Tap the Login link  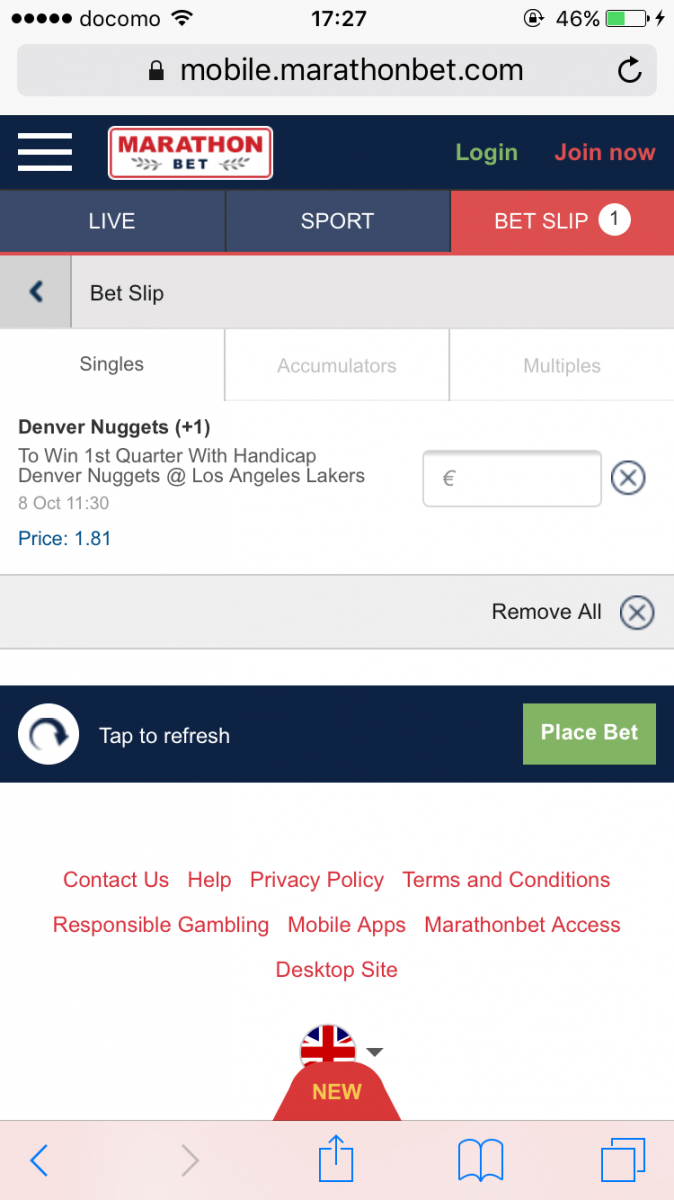tap(486, 152)
